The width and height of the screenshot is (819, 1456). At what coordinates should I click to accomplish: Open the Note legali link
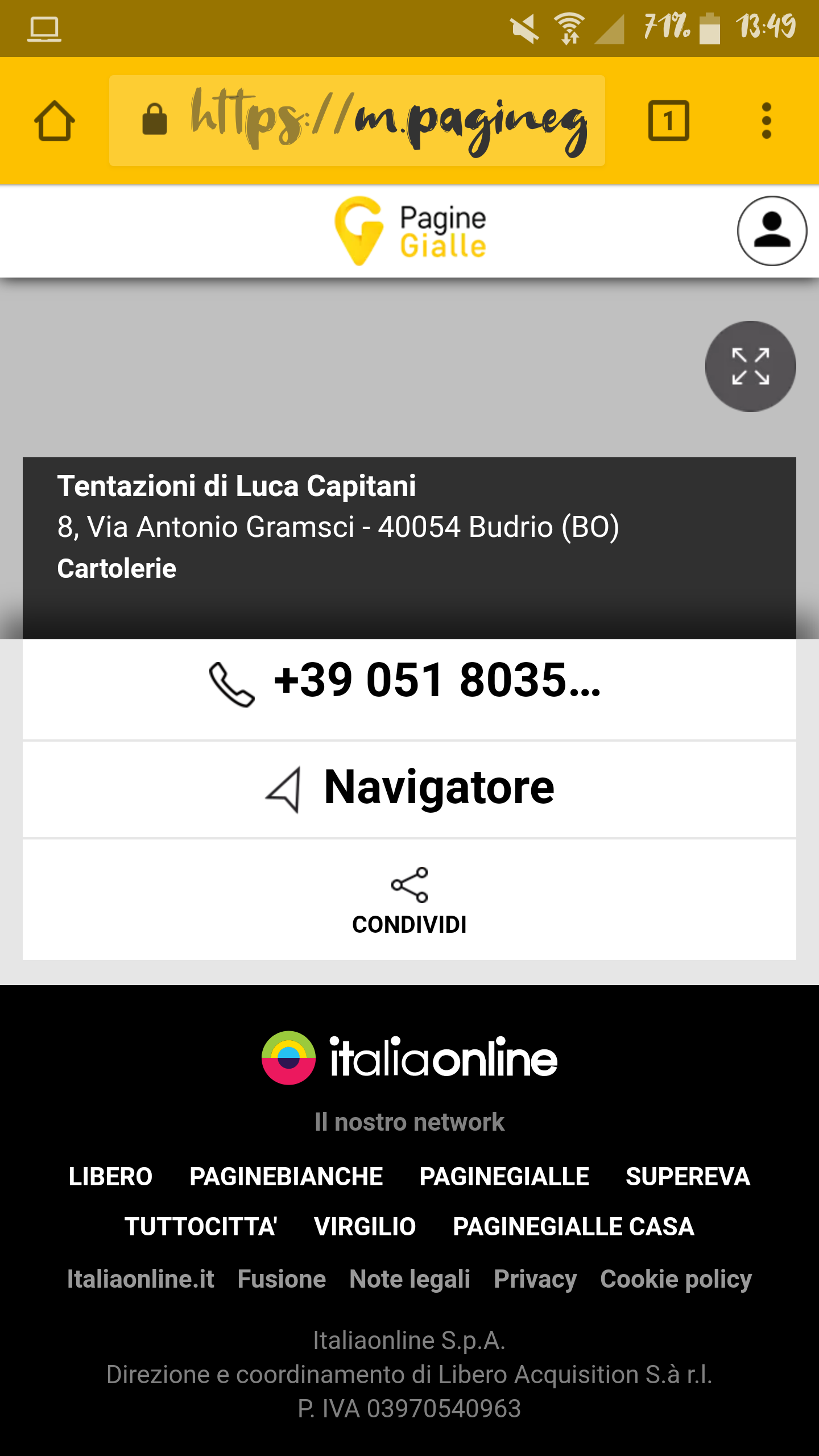(409, 1279)
